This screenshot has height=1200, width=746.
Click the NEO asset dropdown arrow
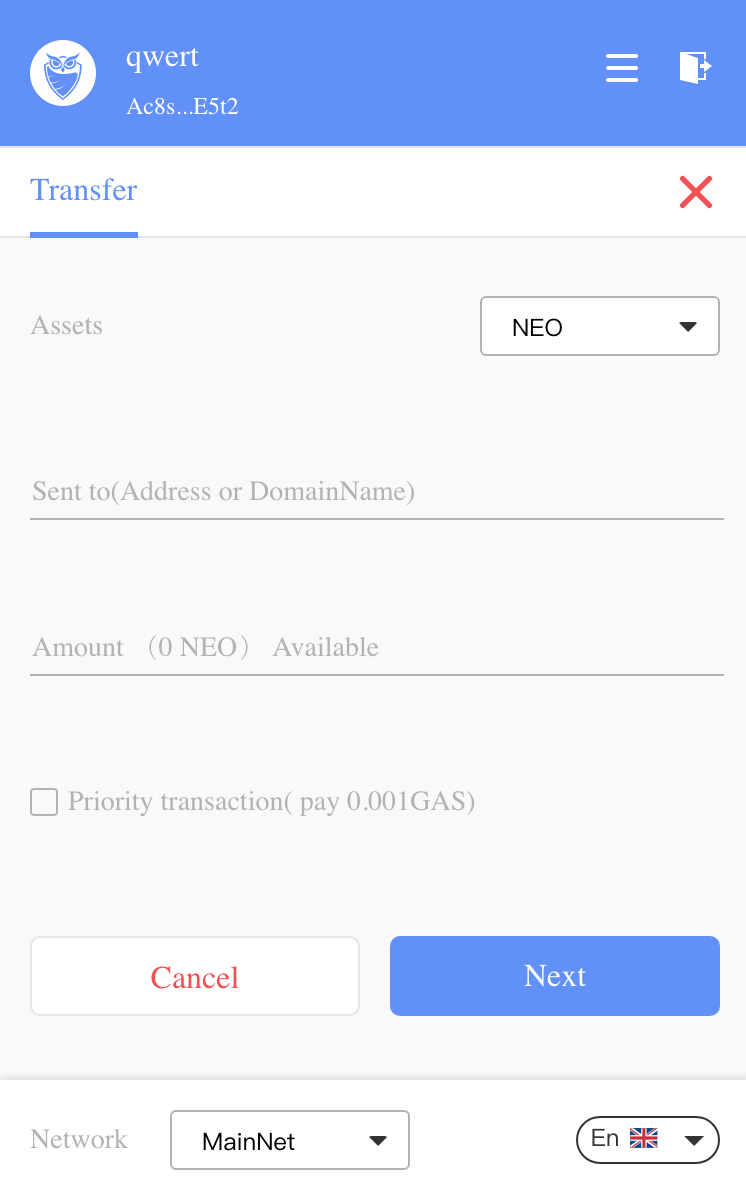(688, 326)
